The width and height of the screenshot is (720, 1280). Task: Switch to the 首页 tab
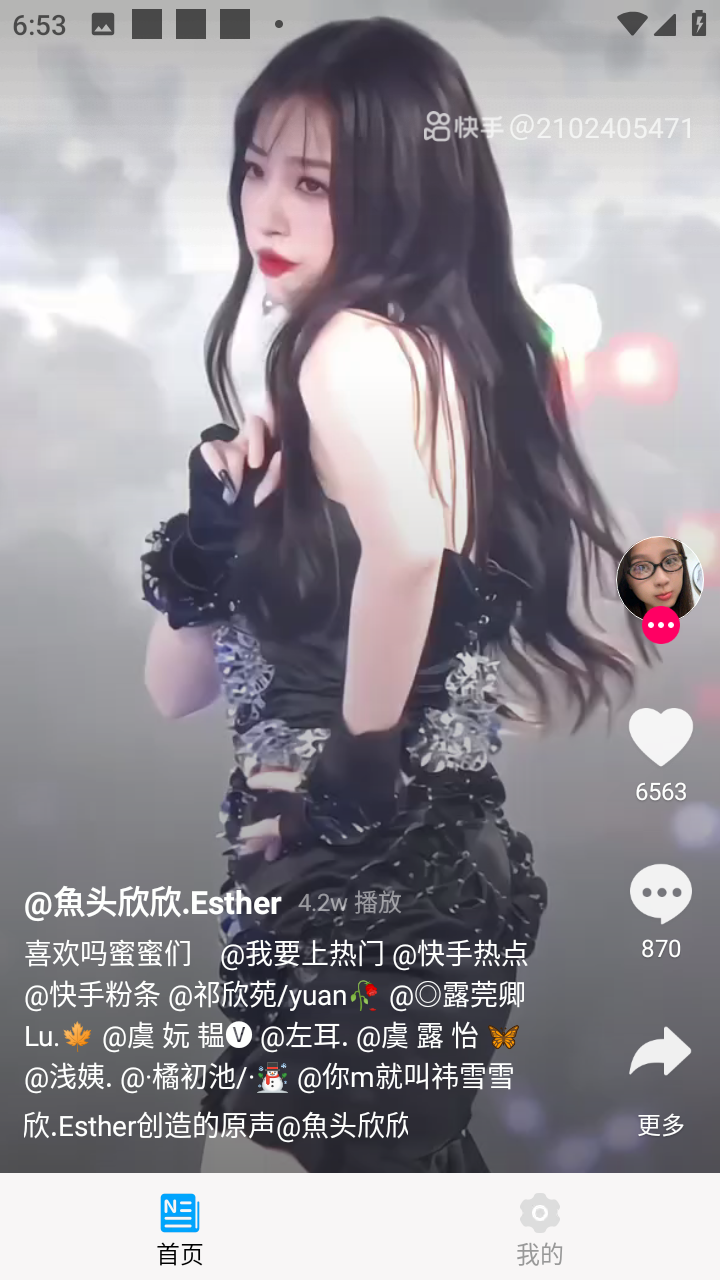pyautogui.click(x=180, y=1228)
